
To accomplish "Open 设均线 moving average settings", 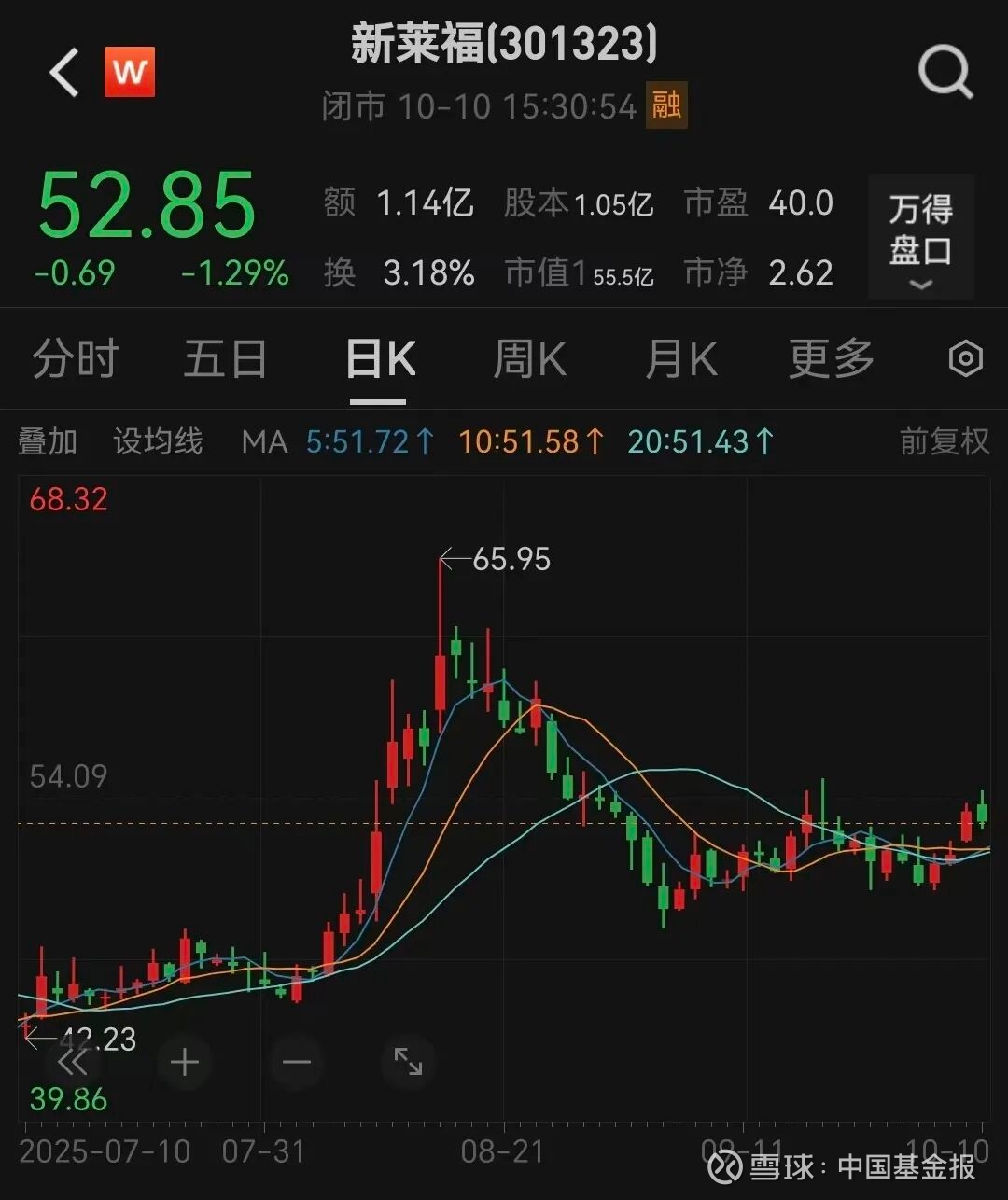I will coord(158,441).
